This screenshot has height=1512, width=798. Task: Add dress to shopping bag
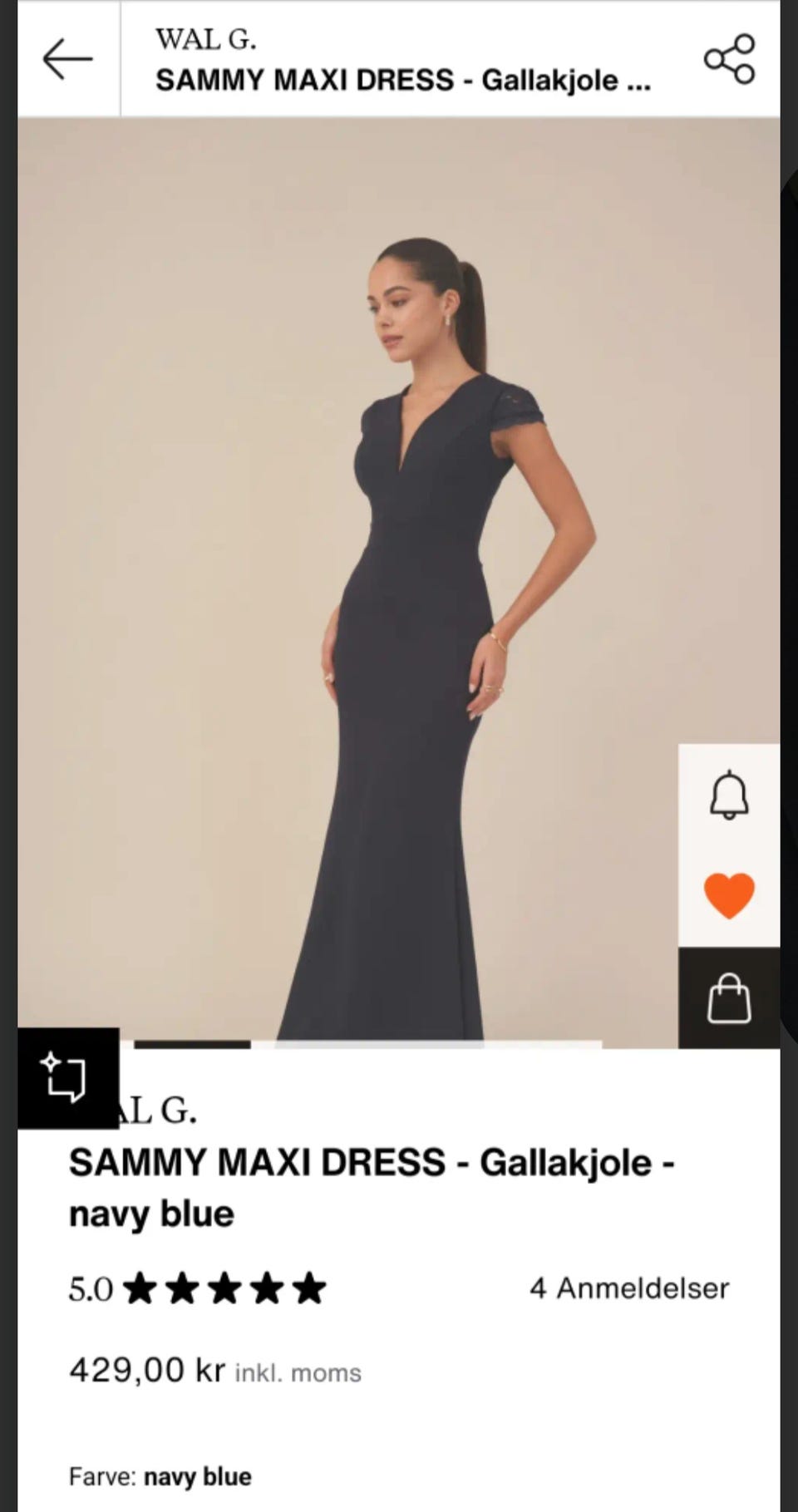click(729, 997)
